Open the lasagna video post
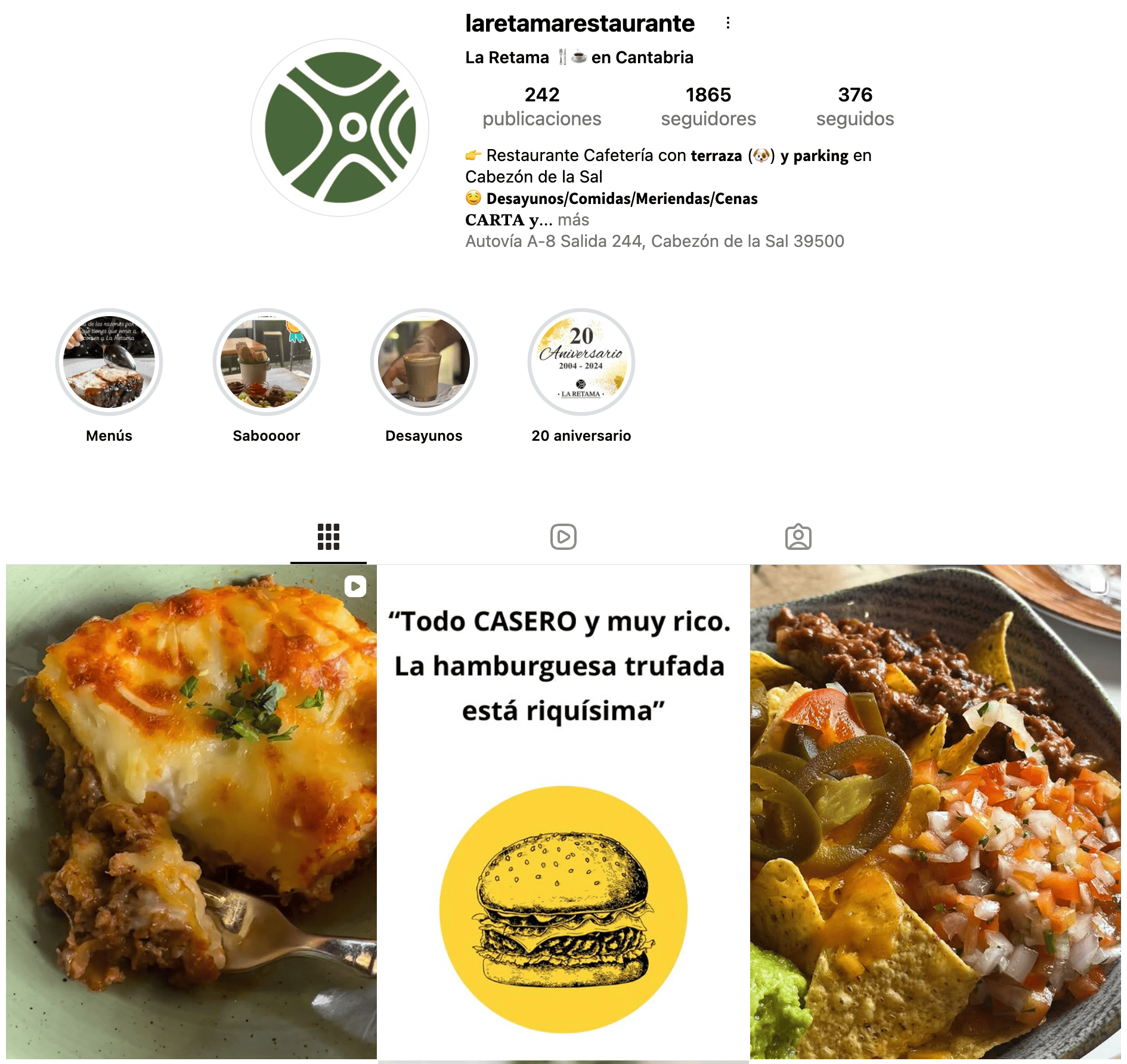This screenshot has width=1127, height=1064. coord(191,811)
